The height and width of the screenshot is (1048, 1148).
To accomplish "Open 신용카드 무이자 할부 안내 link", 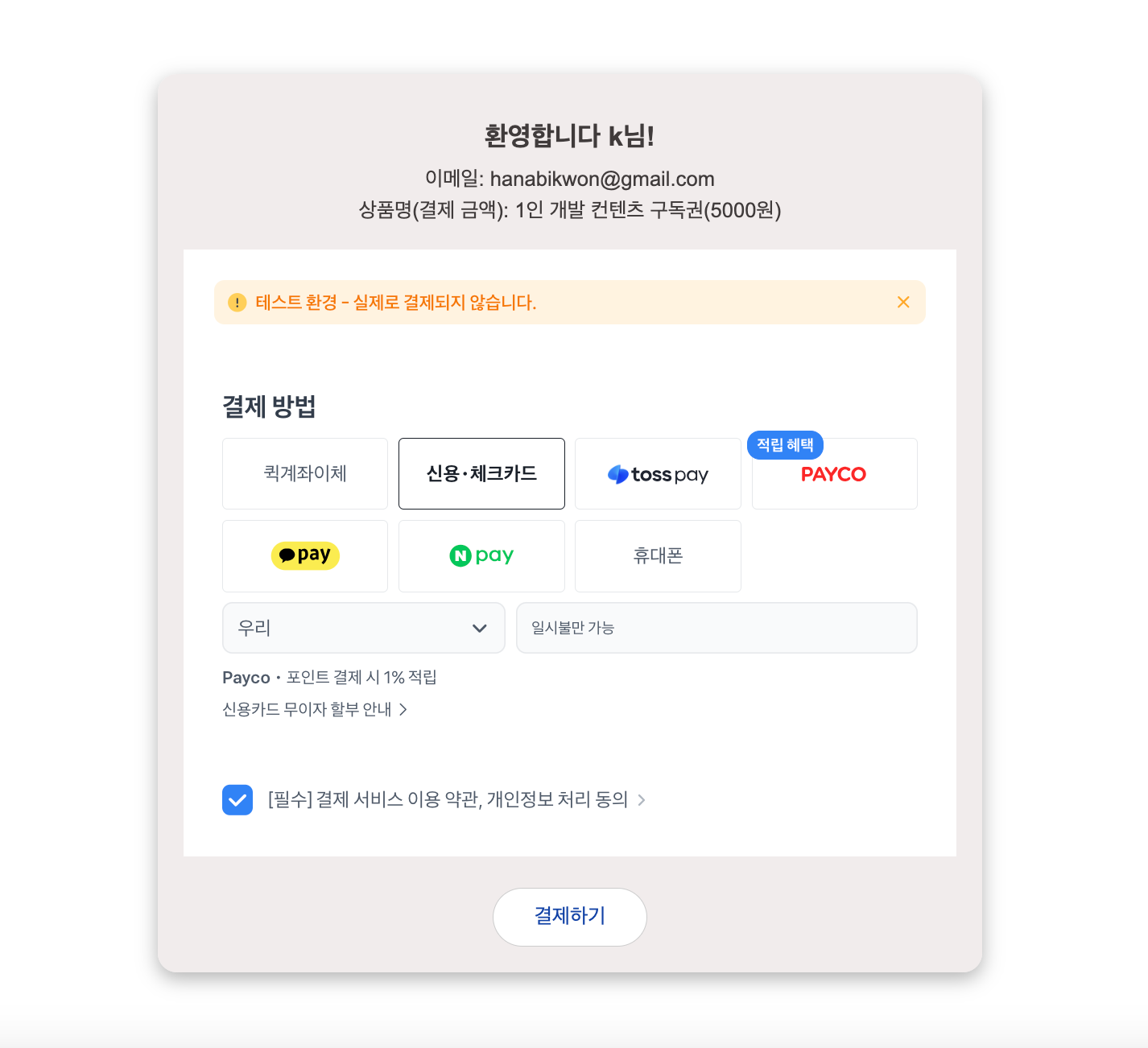I will click(x=314, y=709).
